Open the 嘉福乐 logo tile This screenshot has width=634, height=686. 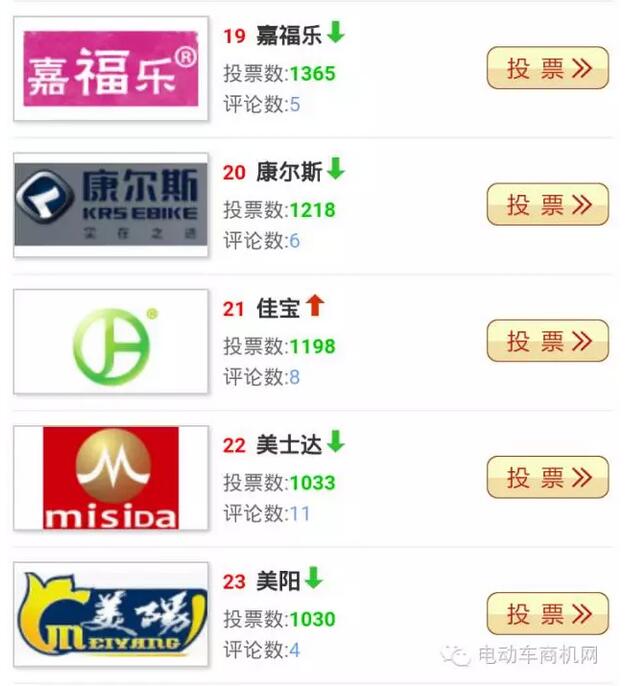(111, 69)
